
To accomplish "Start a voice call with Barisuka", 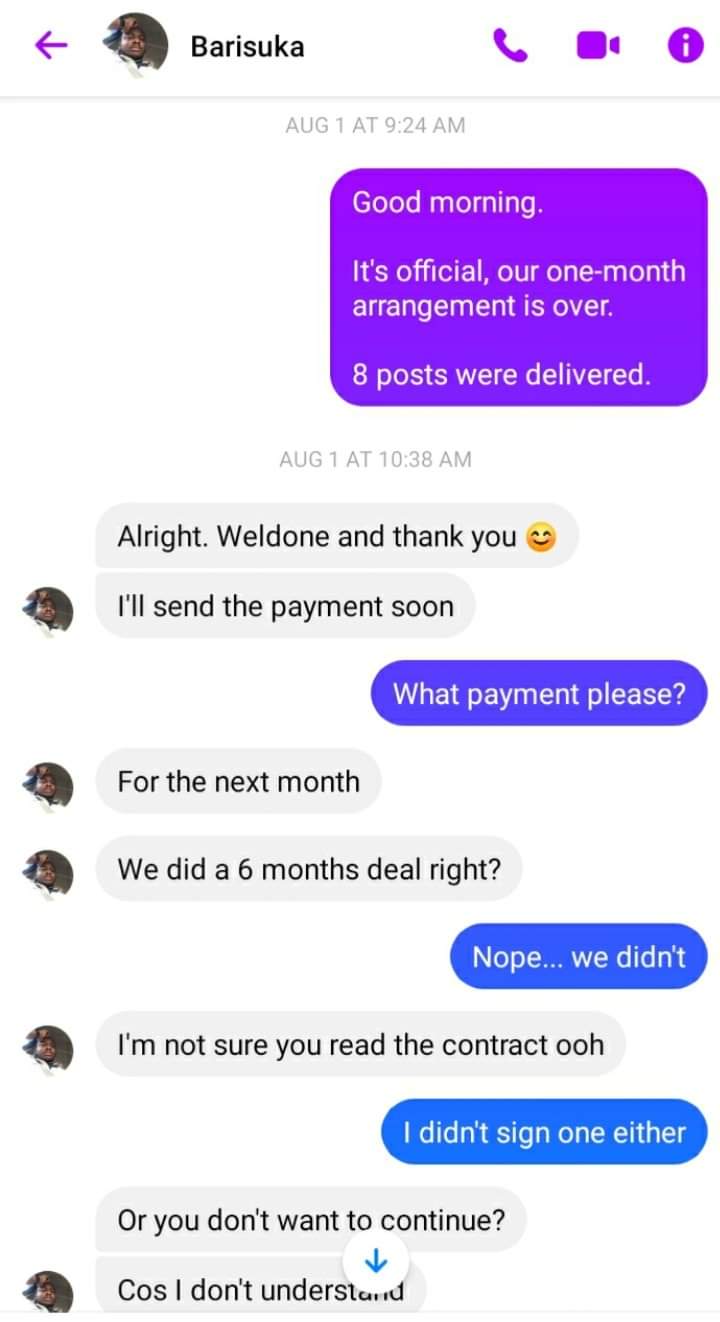I will pyautogui.click(x=510, y=45).
